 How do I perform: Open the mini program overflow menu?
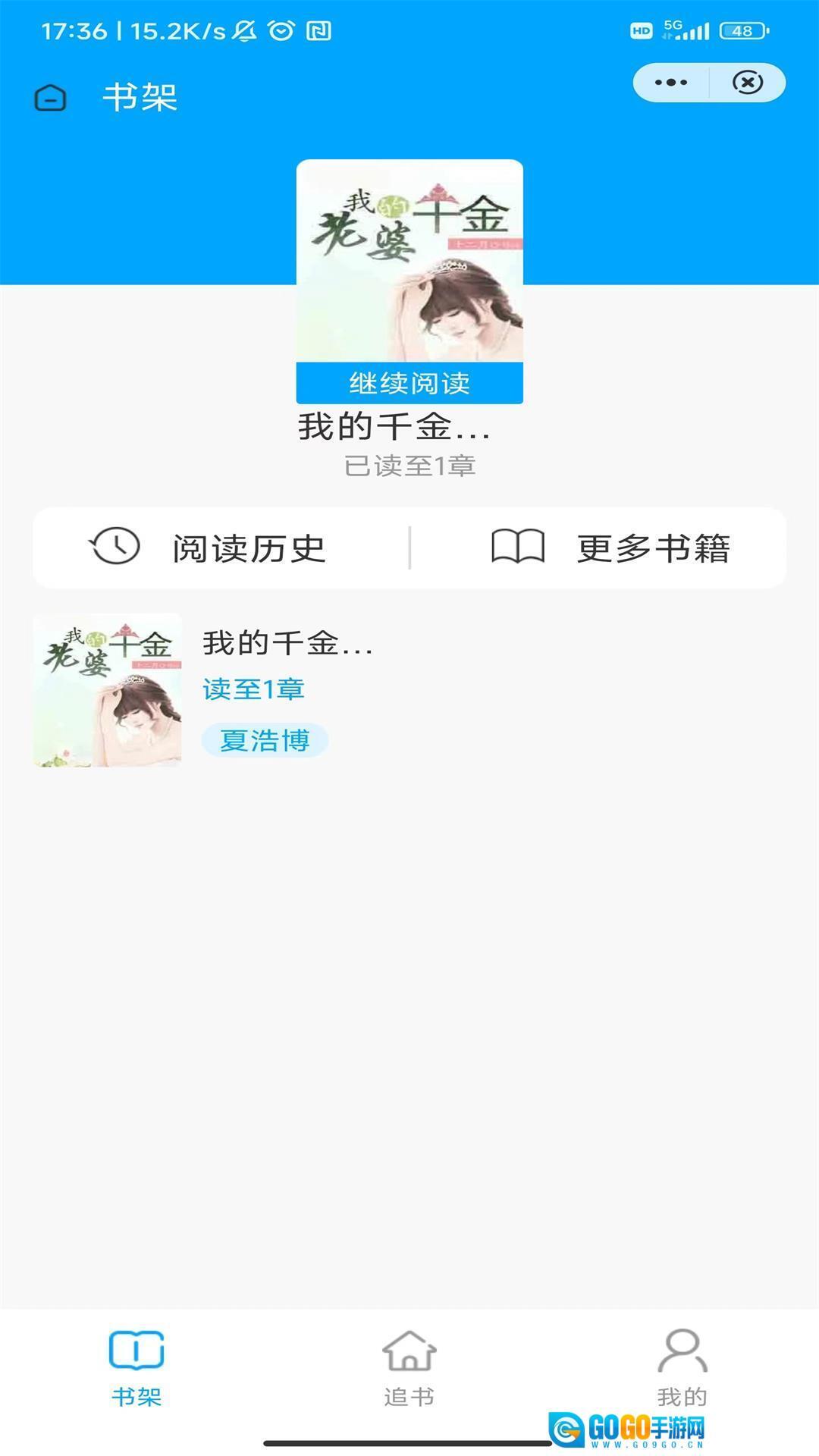click(671, 83)
